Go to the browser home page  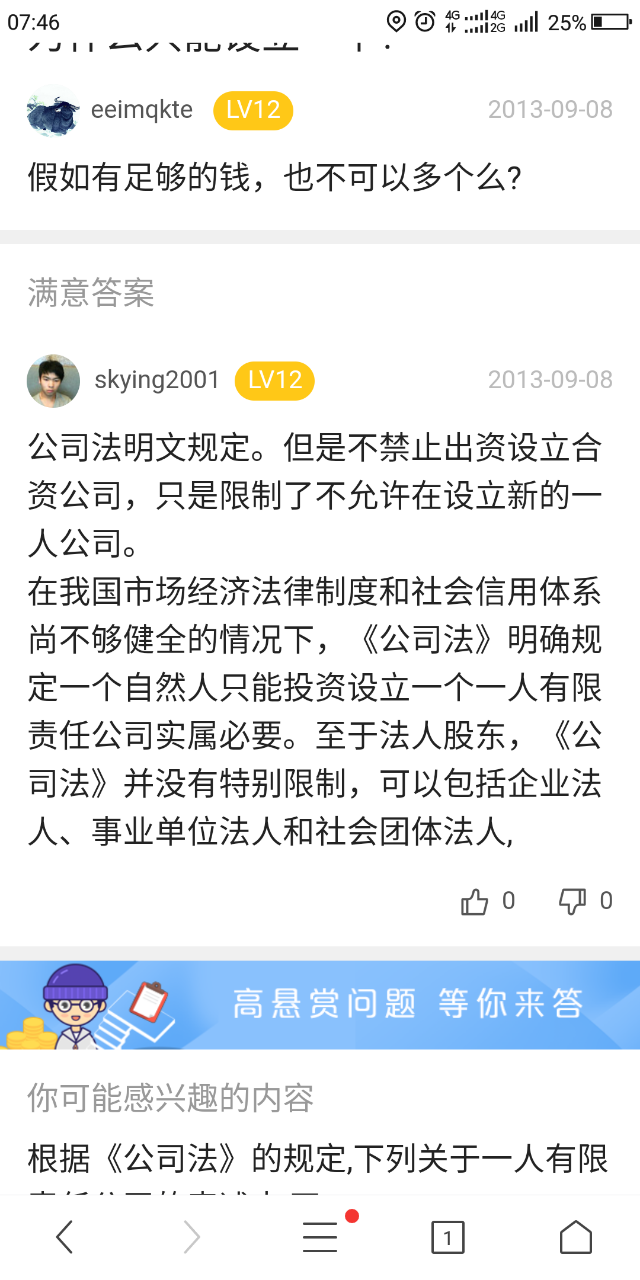click(575, 1238)
